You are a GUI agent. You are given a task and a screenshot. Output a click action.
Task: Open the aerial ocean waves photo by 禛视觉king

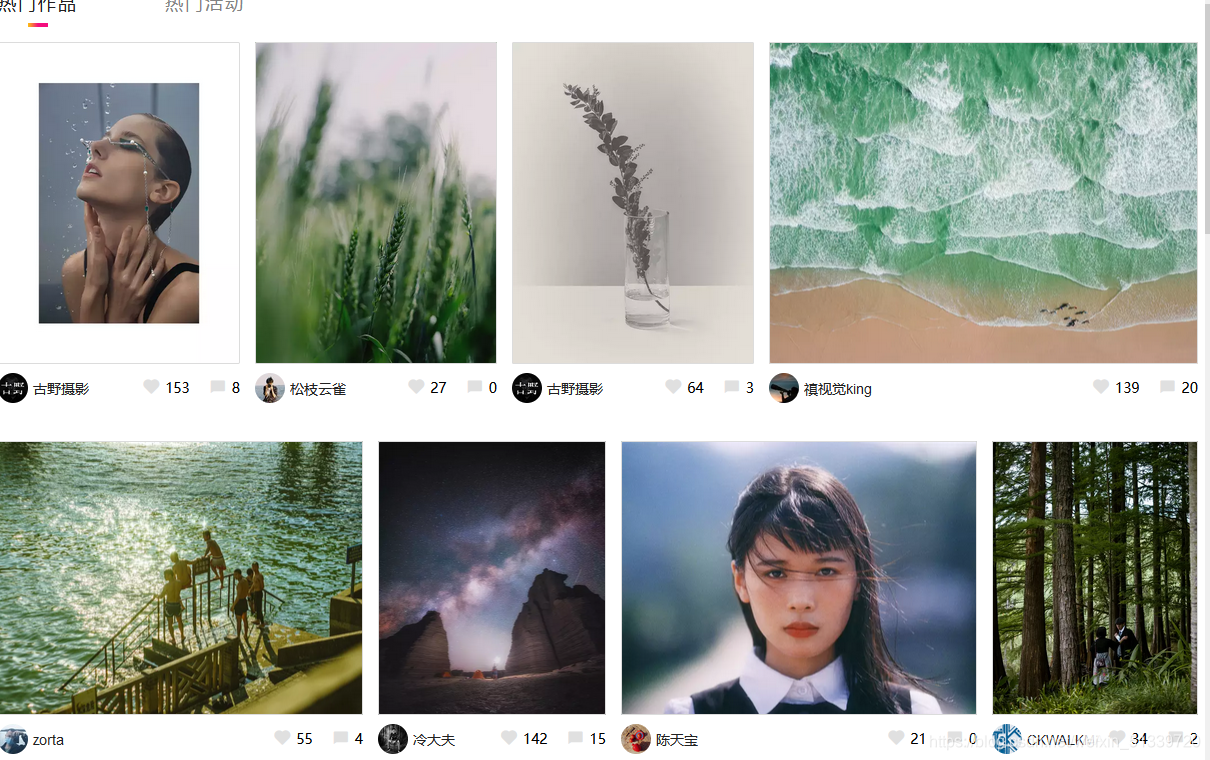point(983,203)
